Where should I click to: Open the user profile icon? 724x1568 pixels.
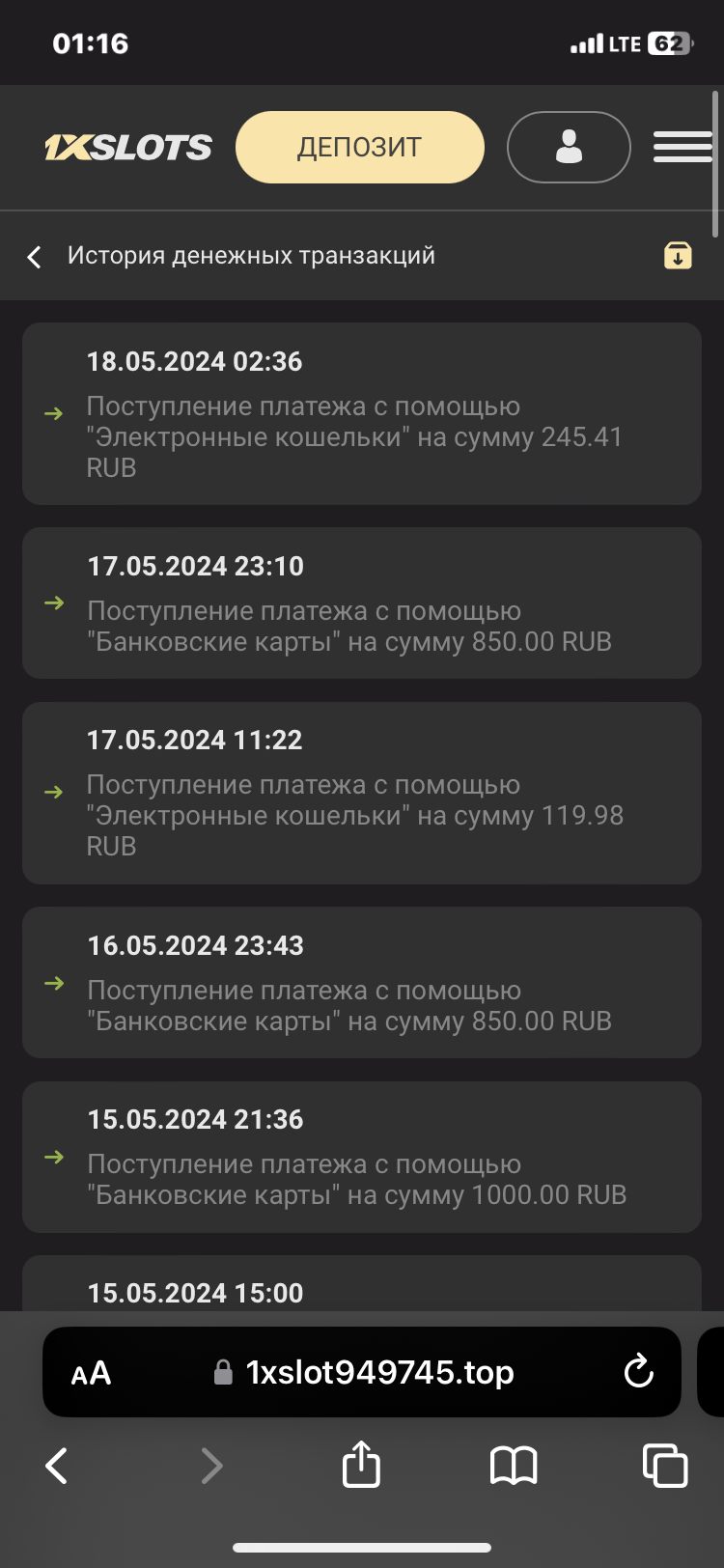coord(569,147)
